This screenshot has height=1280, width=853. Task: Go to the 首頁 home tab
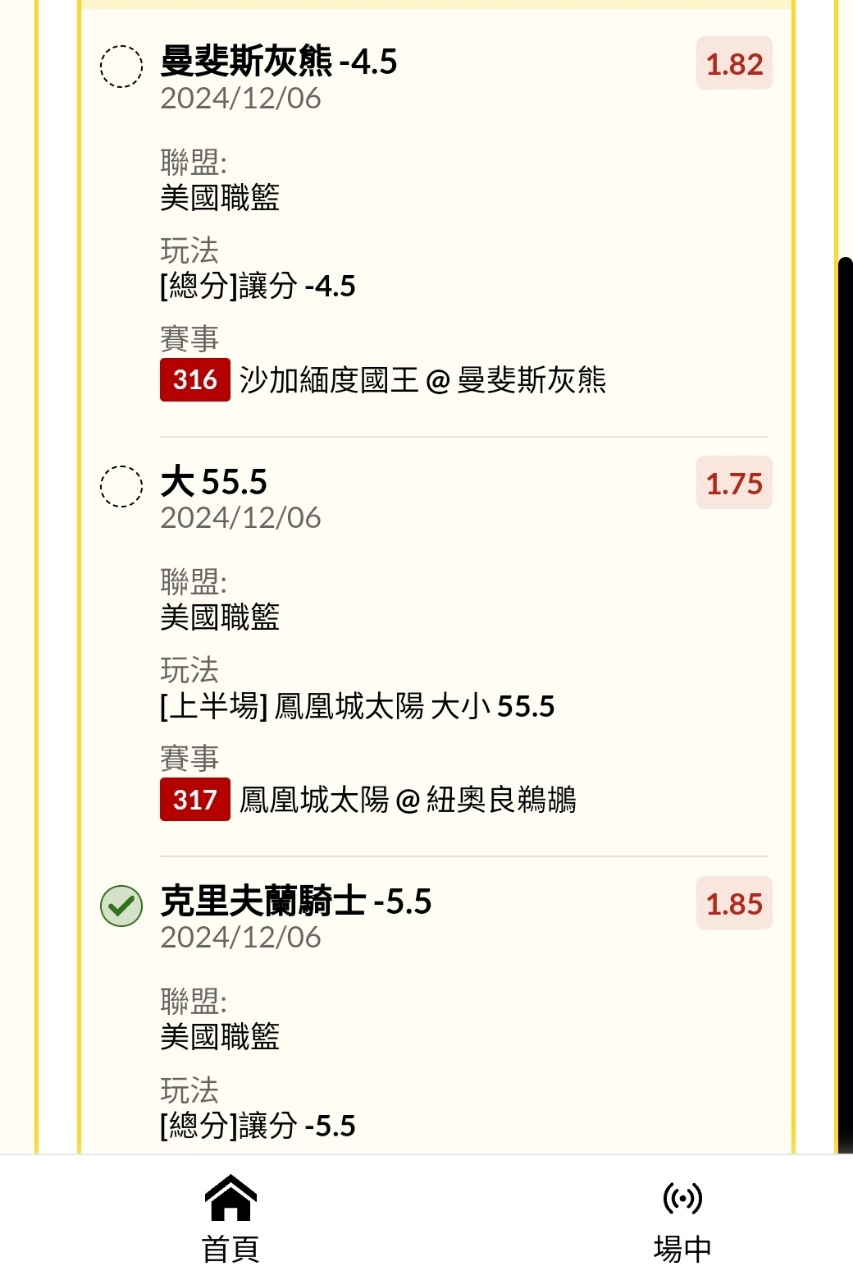[x=230, y=1218]
